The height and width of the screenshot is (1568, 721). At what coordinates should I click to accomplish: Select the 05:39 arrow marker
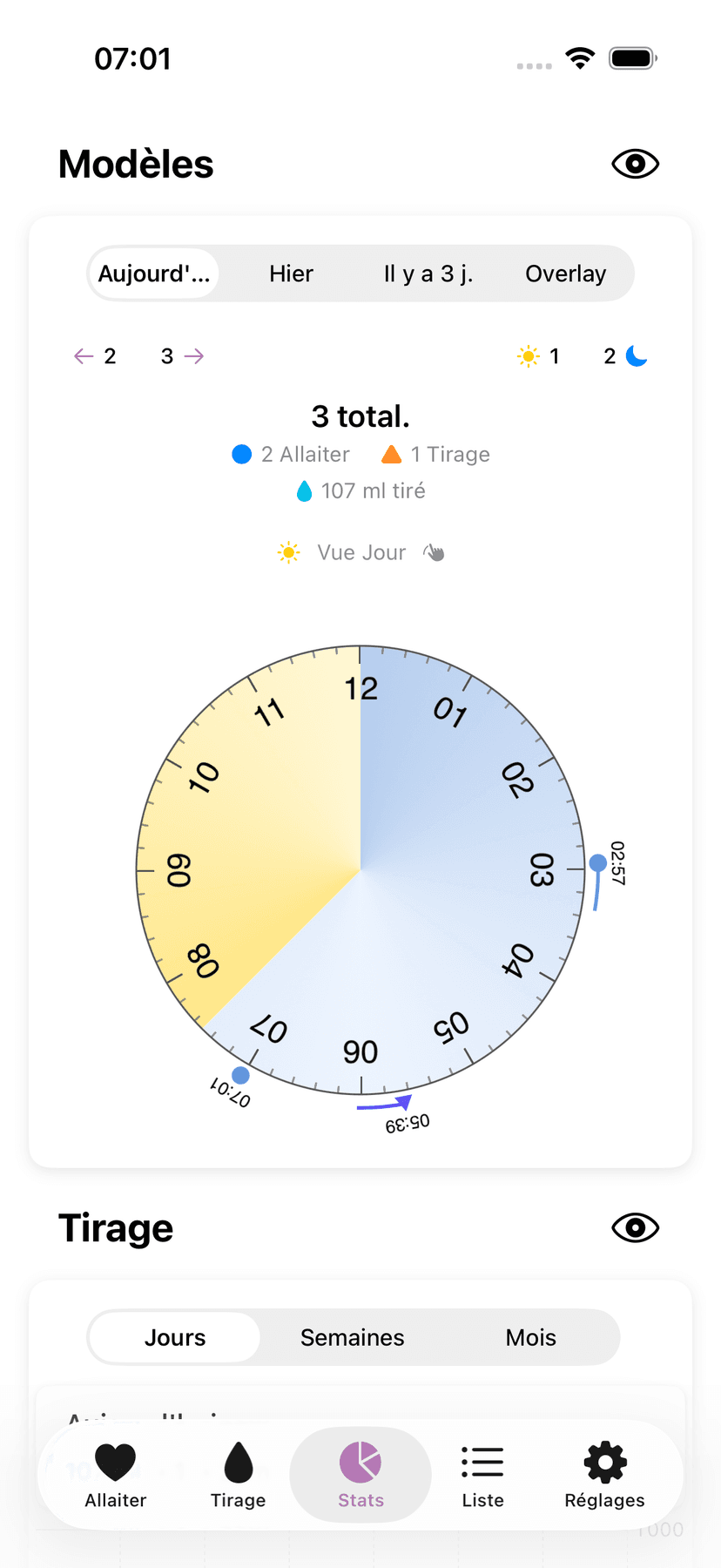[x=386, y=1105]
